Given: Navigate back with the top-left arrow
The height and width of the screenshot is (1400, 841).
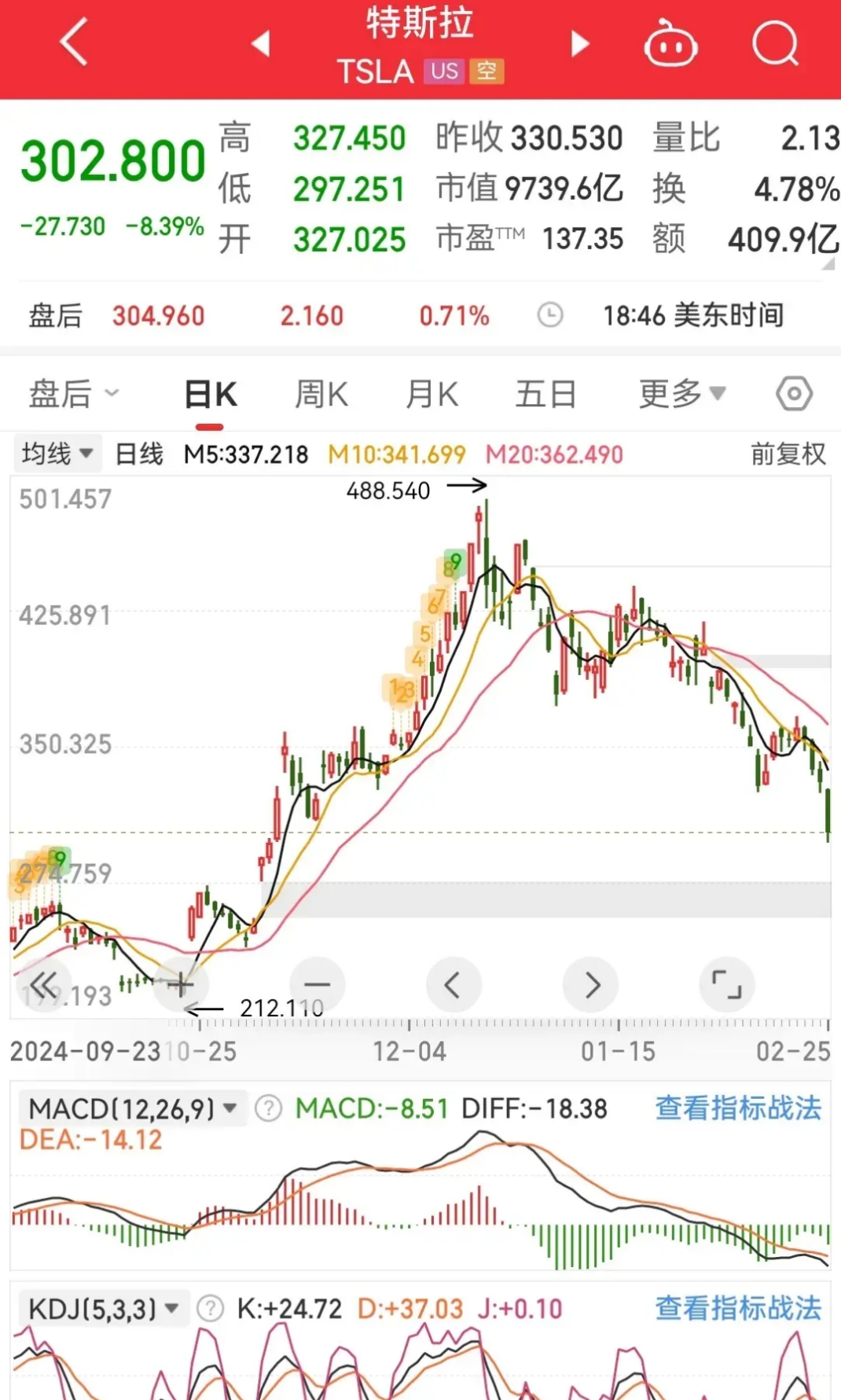Looking at the screenshot, I should coord(72,43).
